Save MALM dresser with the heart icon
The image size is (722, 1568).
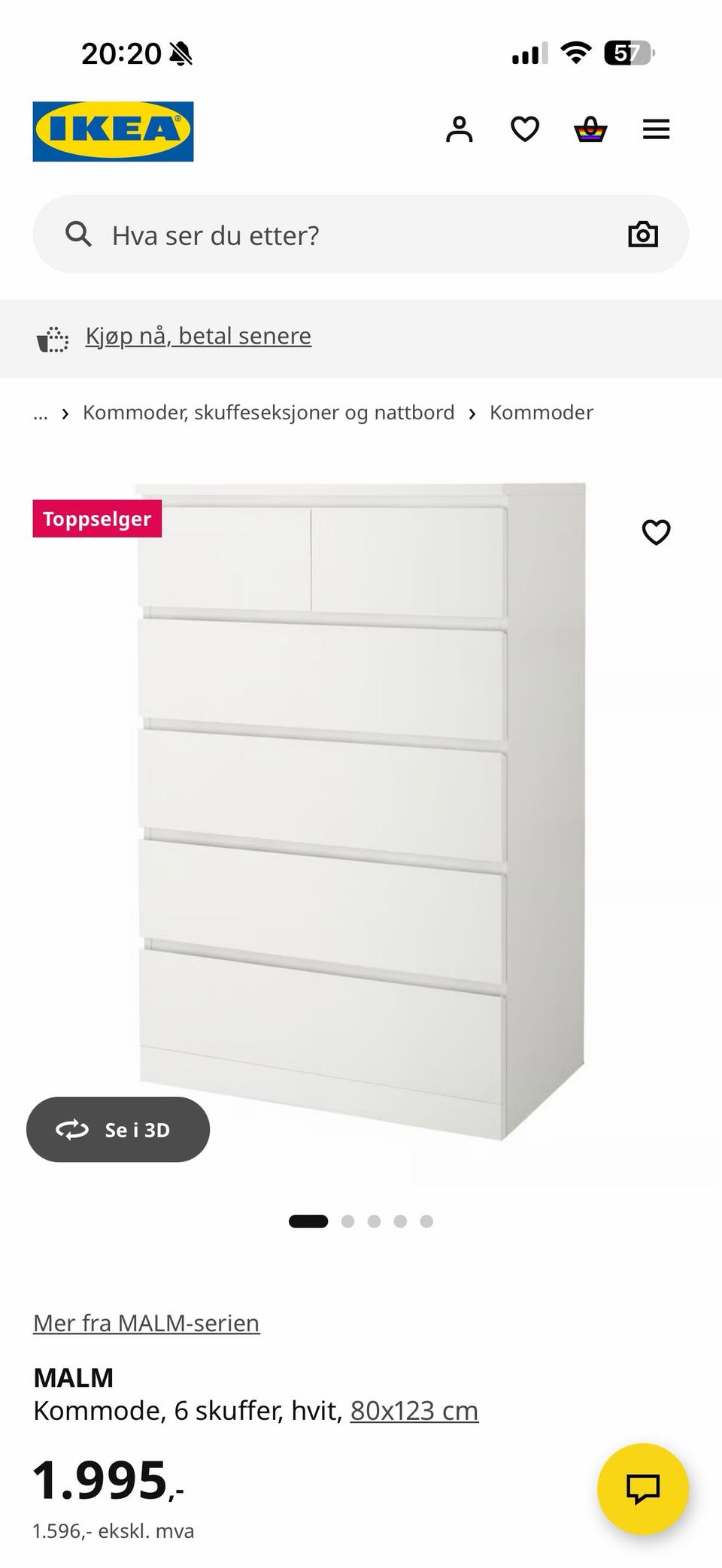click(656, 532)
